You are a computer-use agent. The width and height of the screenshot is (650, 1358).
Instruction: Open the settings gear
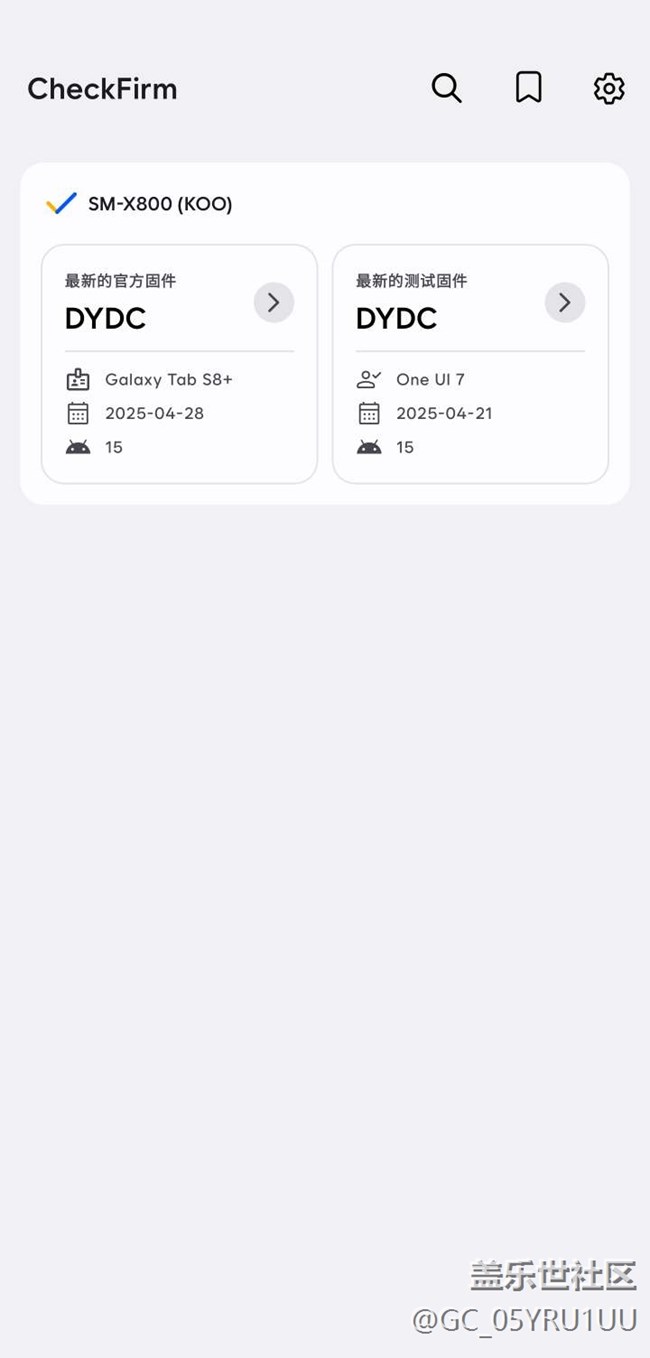click(x=609, y=88)
